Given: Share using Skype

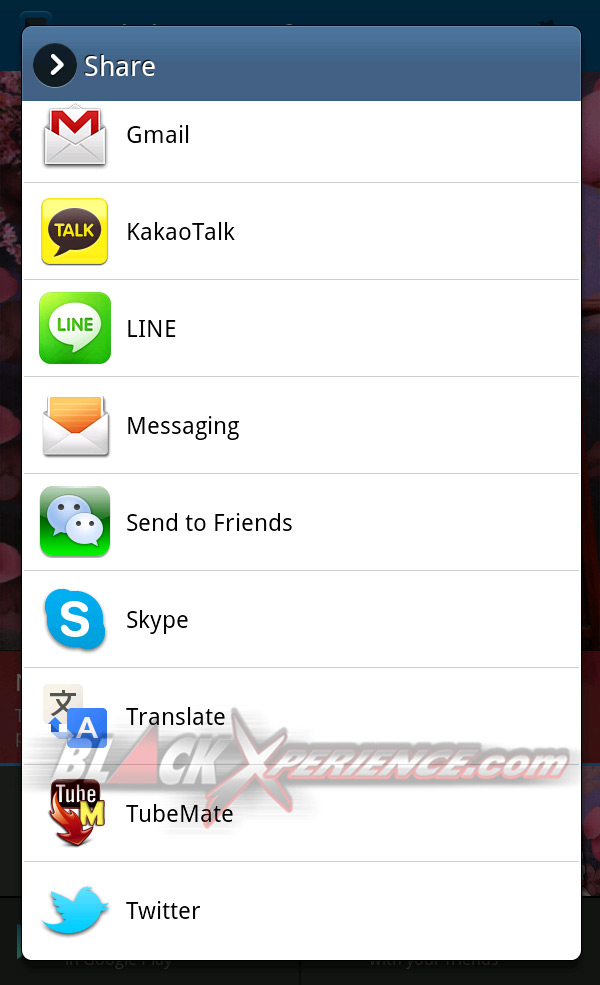Looking at the screenshot, I should (x=300, y=620).
